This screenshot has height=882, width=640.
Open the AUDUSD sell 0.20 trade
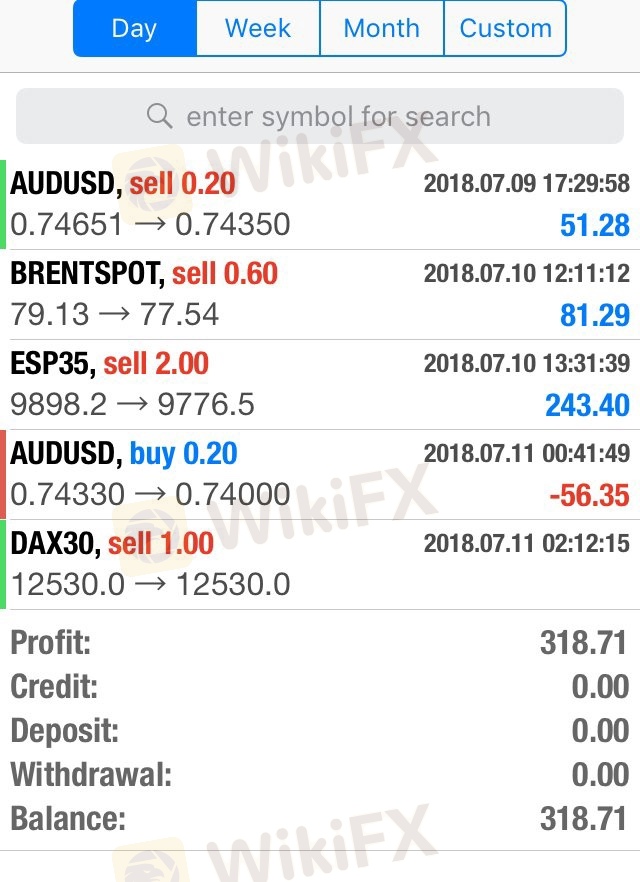pos(320,204)
